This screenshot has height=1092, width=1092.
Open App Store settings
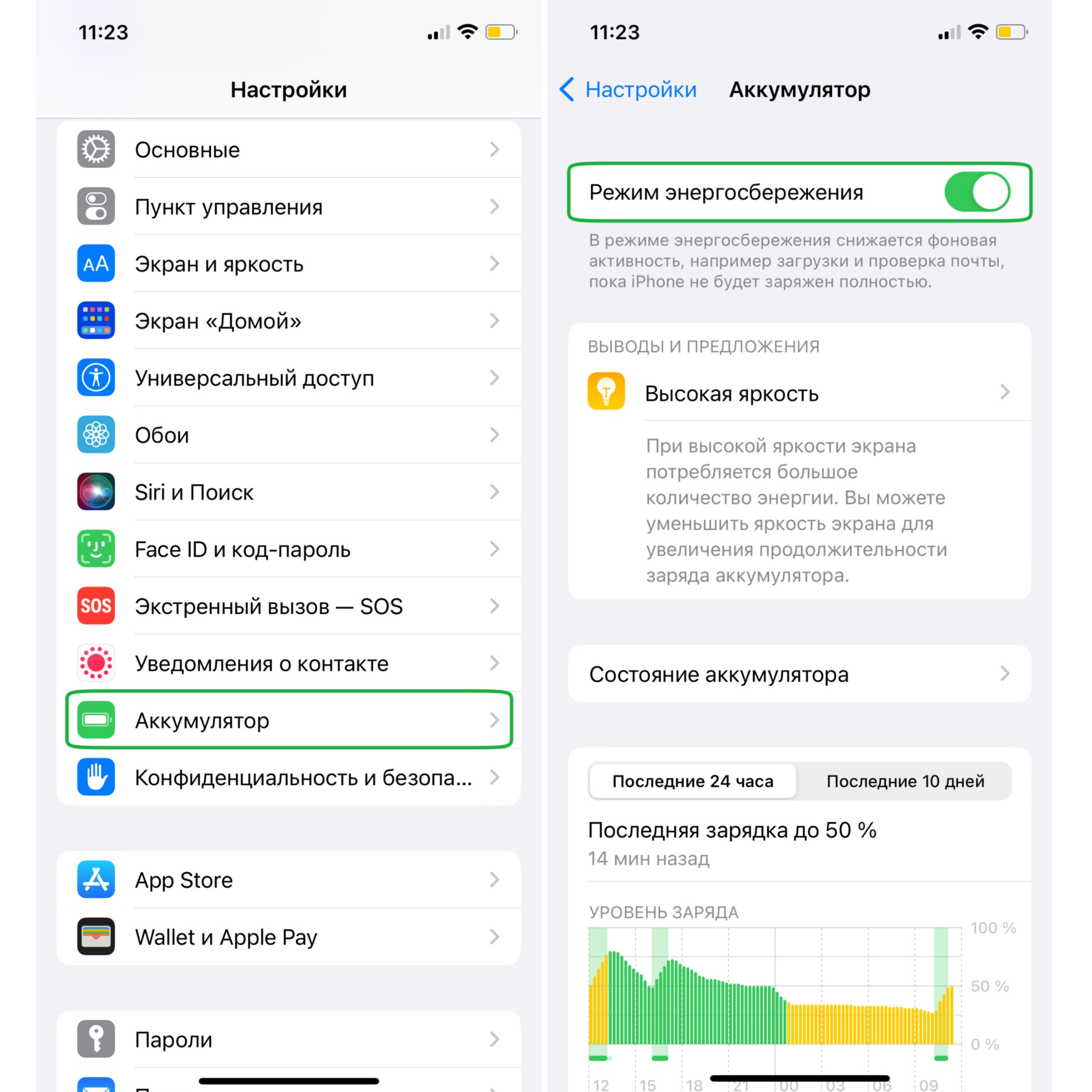tap(288, 880)
